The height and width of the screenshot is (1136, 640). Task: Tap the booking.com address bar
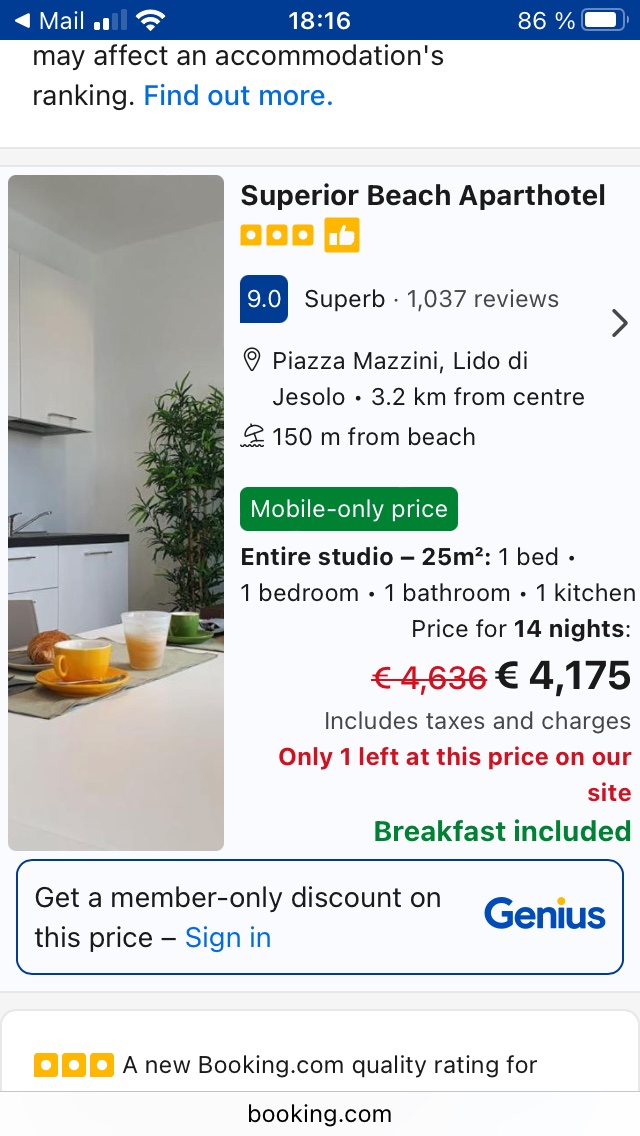tap(320, 1113)
